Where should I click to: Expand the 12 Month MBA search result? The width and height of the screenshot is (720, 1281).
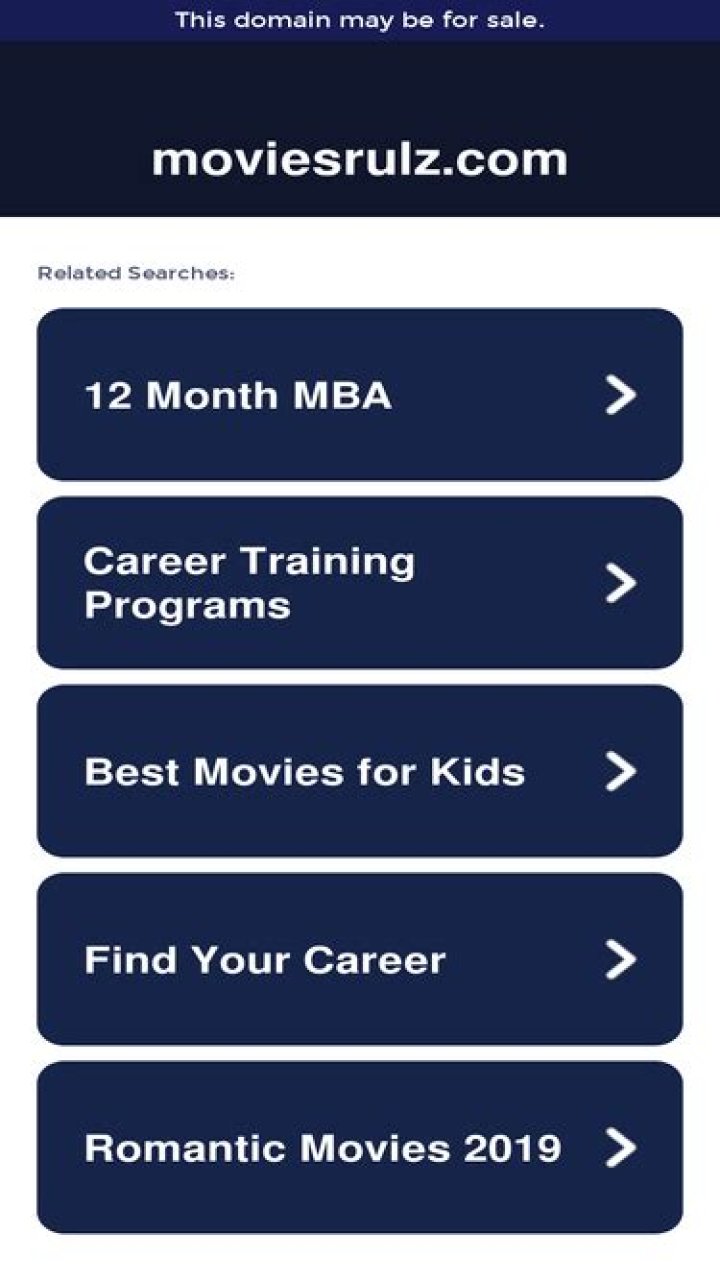[x=360, y=394]
